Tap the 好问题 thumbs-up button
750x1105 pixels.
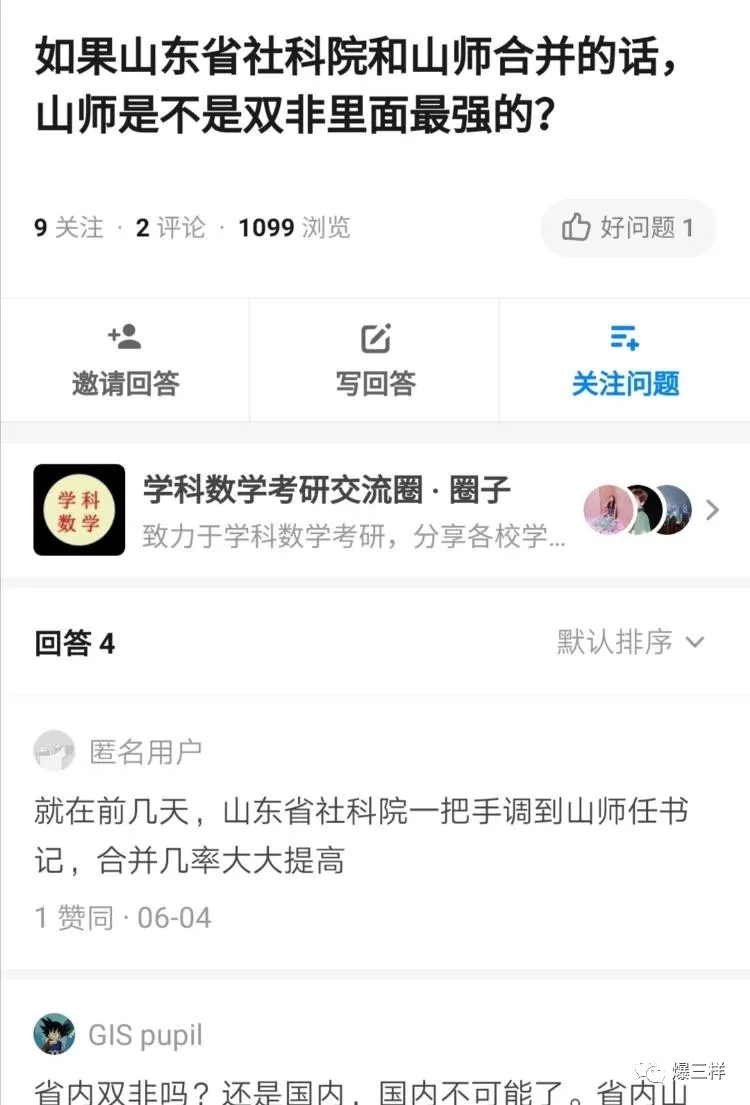628,228
